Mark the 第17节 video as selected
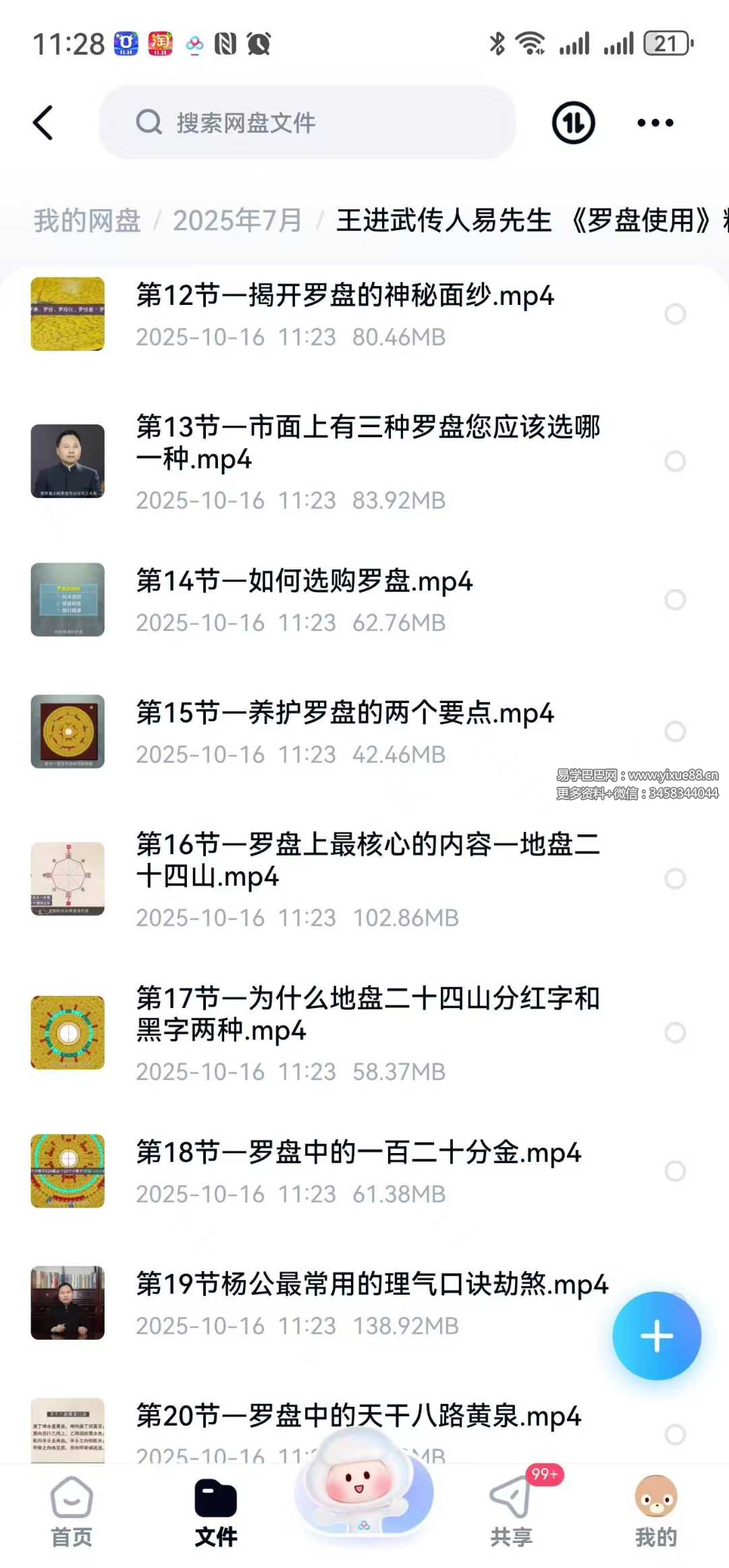 [x=675, y=1032]
